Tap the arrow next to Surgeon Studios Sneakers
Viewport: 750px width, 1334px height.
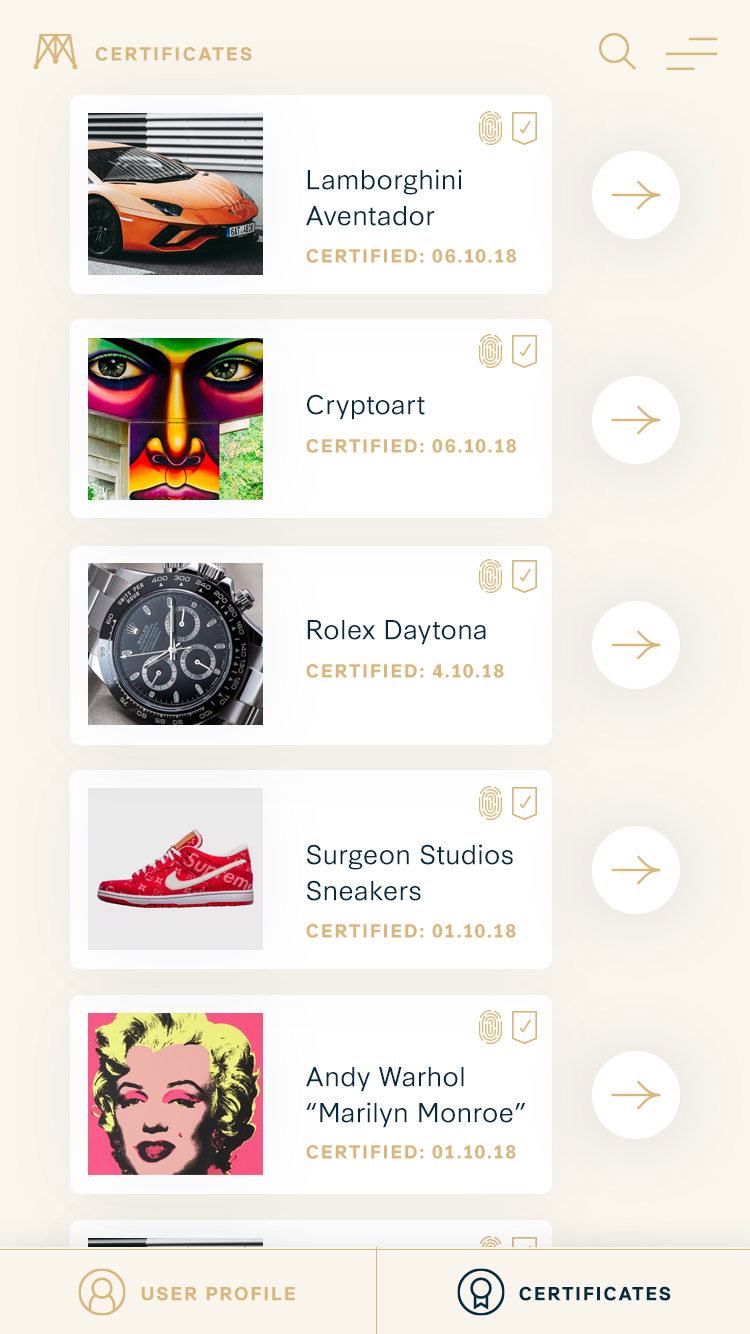(636, 870)
